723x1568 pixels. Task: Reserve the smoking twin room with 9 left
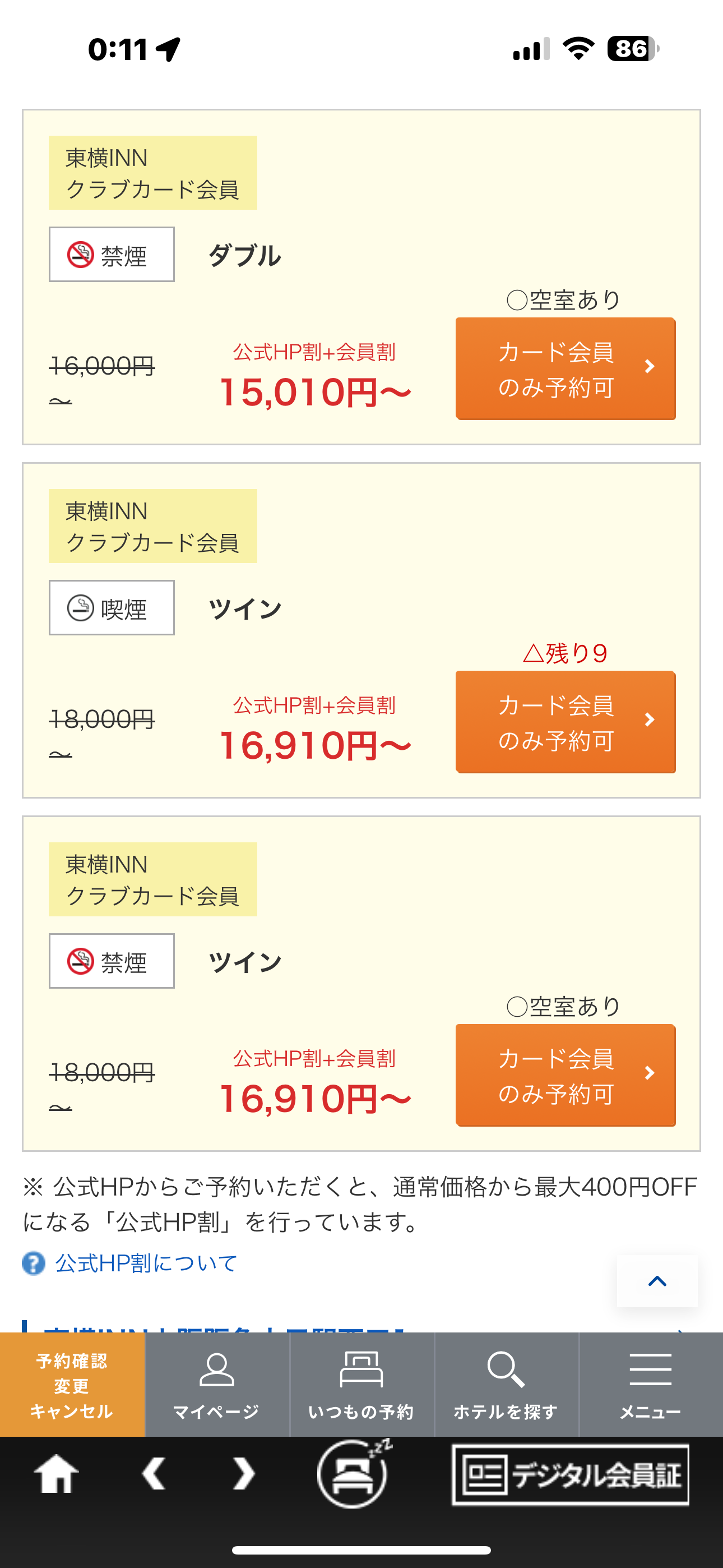[566, 722]
